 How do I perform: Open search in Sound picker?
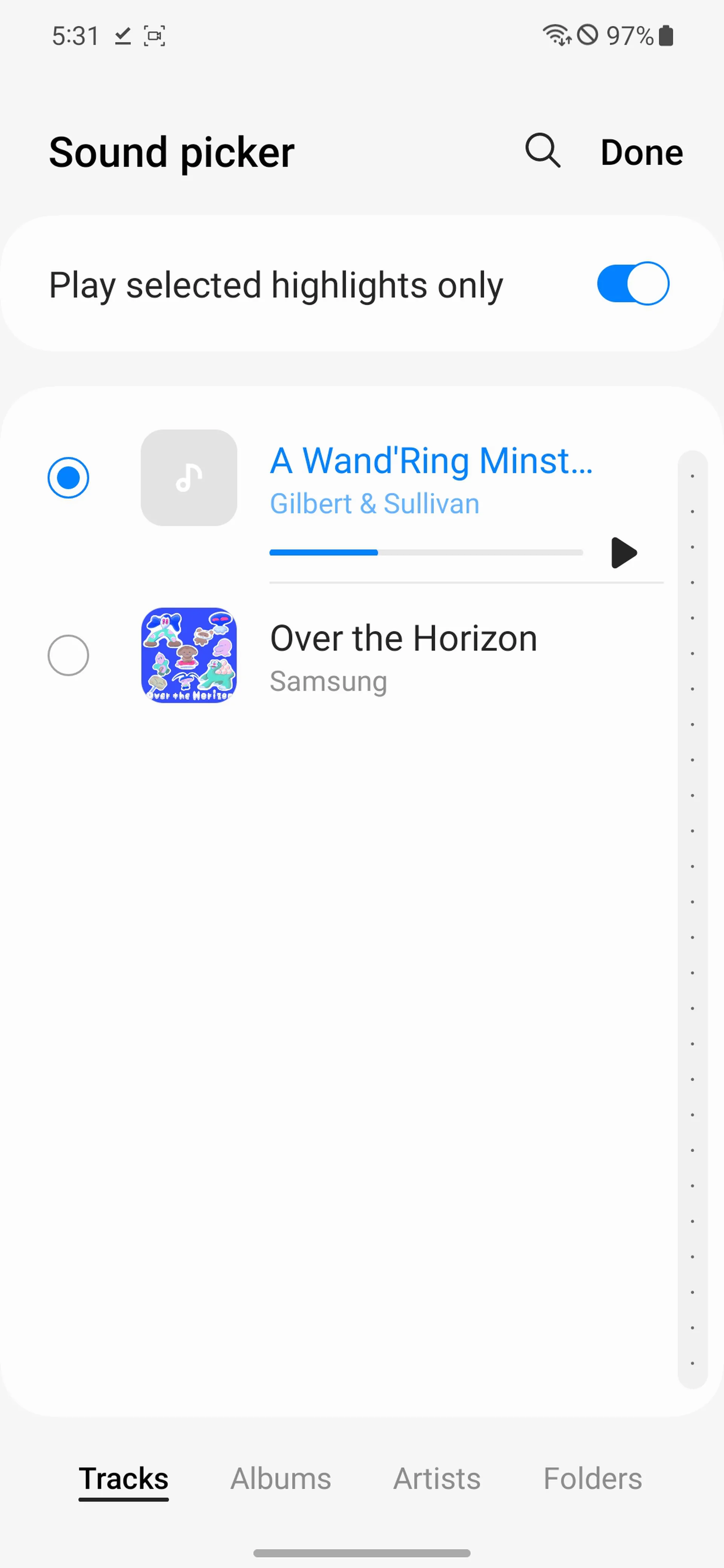(542, 150)
